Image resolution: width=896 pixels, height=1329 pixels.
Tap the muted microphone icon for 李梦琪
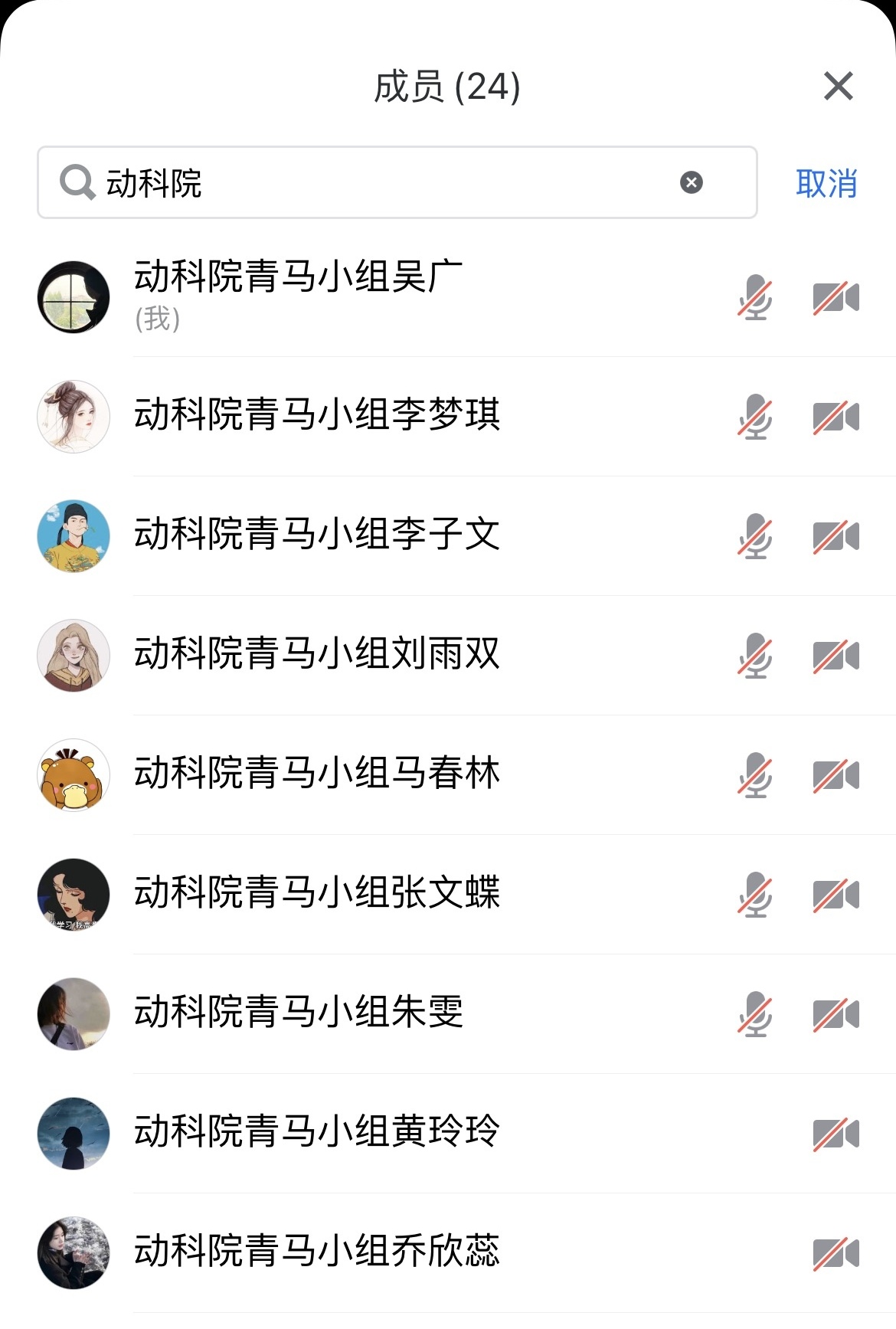pyautogui.click(x=755, y=417)
